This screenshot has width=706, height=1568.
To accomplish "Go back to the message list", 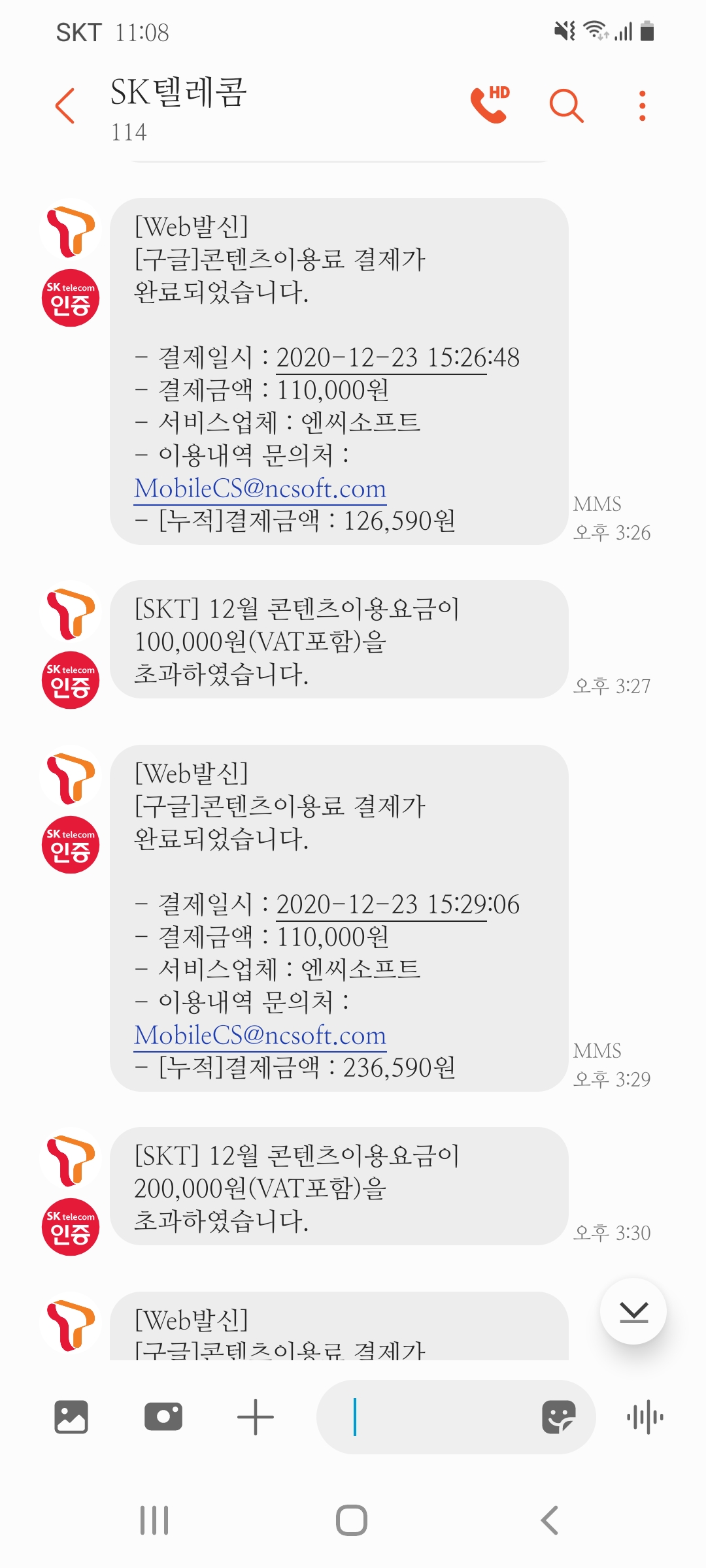I will (x=65, y=106).
